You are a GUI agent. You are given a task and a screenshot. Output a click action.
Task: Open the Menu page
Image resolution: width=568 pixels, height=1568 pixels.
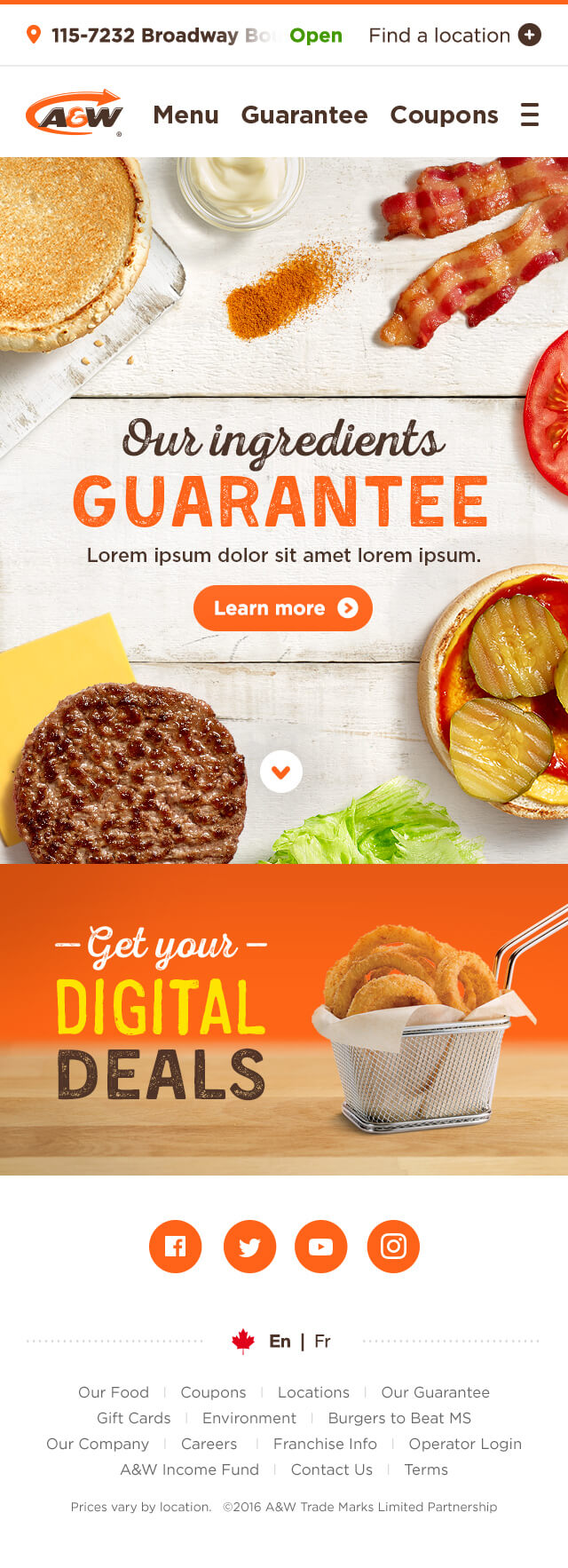pos(185,115)
